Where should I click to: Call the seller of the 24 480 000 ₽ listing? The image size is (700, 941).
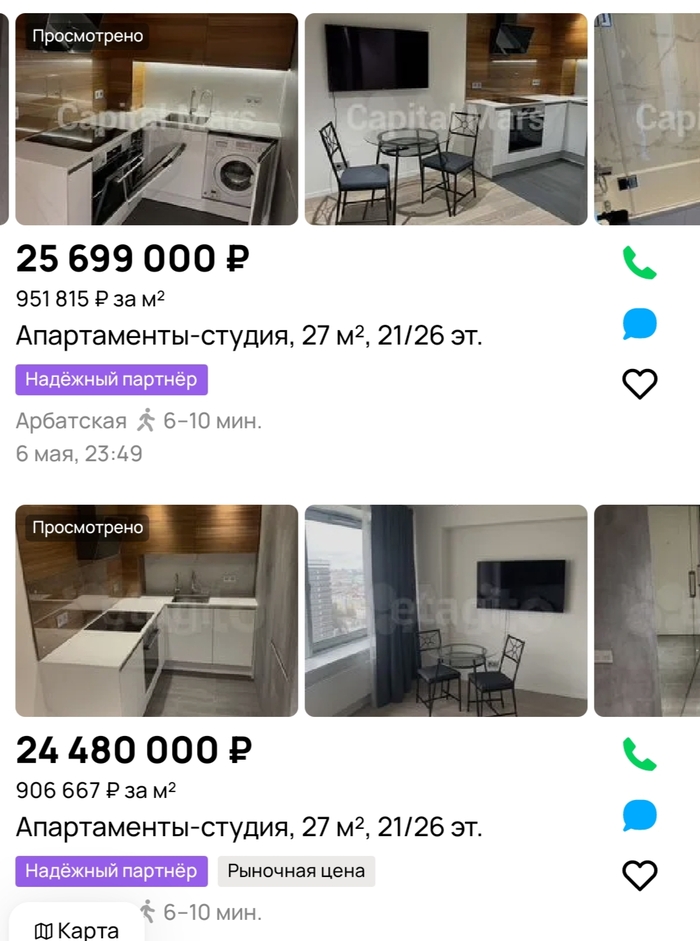pyautogui.click(x=639, y=754)
